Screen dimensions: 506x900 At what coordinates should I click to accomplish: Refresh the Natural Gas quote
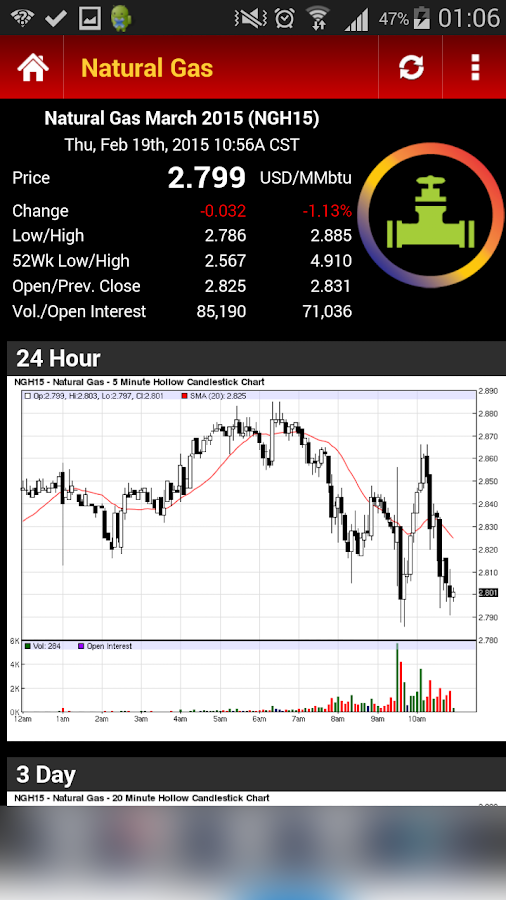pyautogui.click(x=411, y=68)
